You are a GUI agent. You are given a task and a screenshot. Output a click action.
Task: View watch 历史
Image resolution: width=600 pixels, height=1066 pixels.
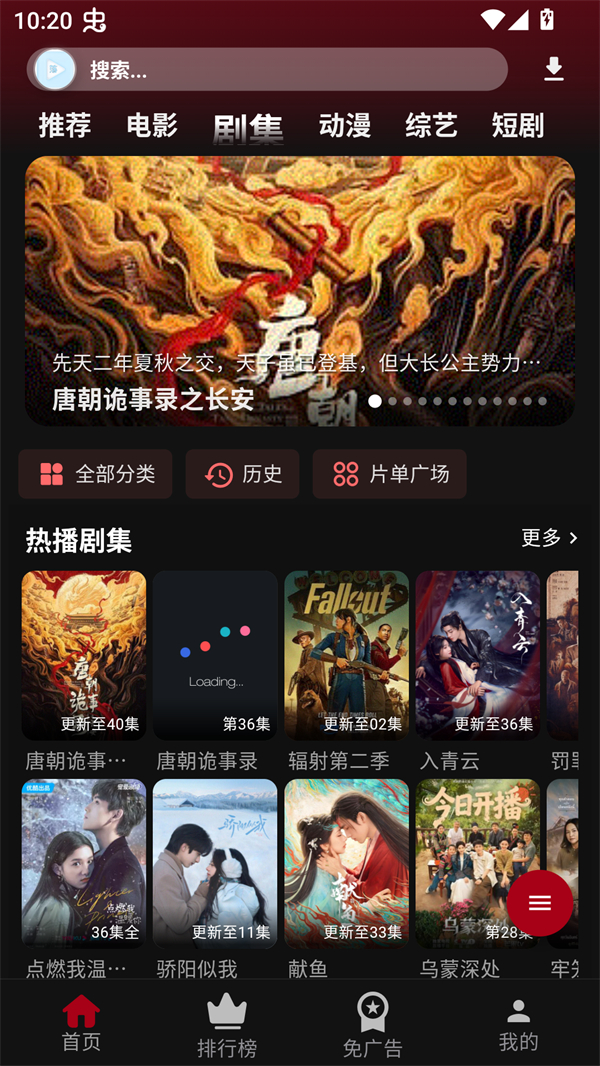coord(243,474)
